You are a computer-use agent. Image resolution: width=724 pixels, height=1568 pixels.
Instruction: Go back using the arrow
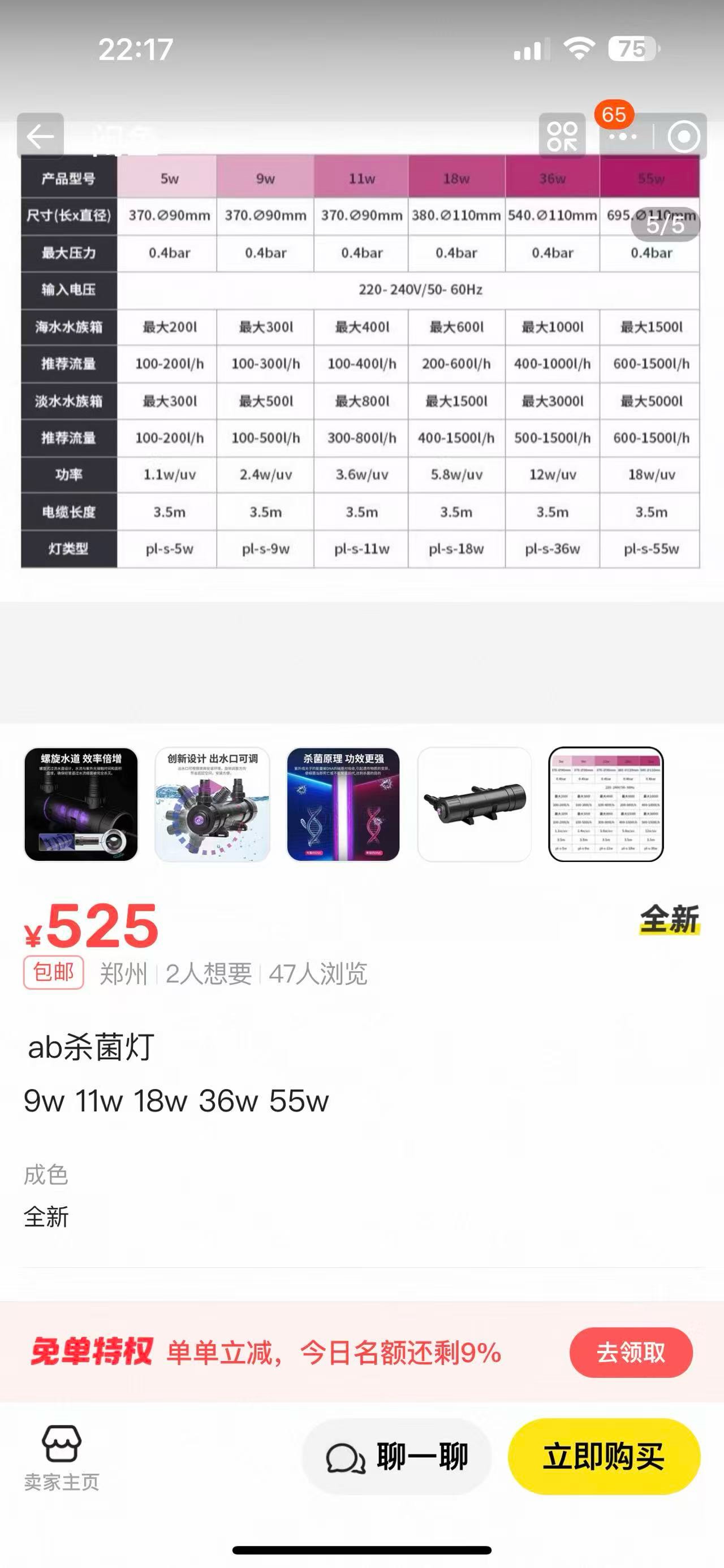(40, 136)
